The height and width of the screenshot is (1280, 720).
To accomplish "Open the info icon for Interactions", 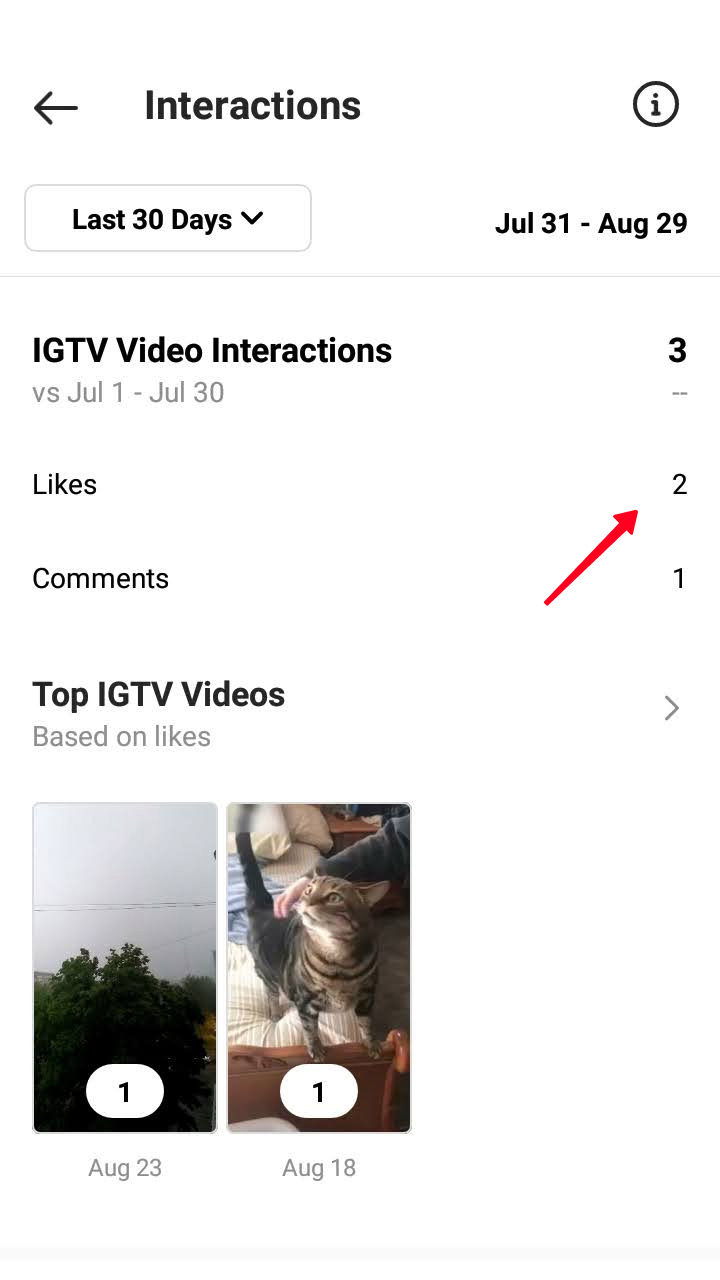I will click(x=656, y=104).
